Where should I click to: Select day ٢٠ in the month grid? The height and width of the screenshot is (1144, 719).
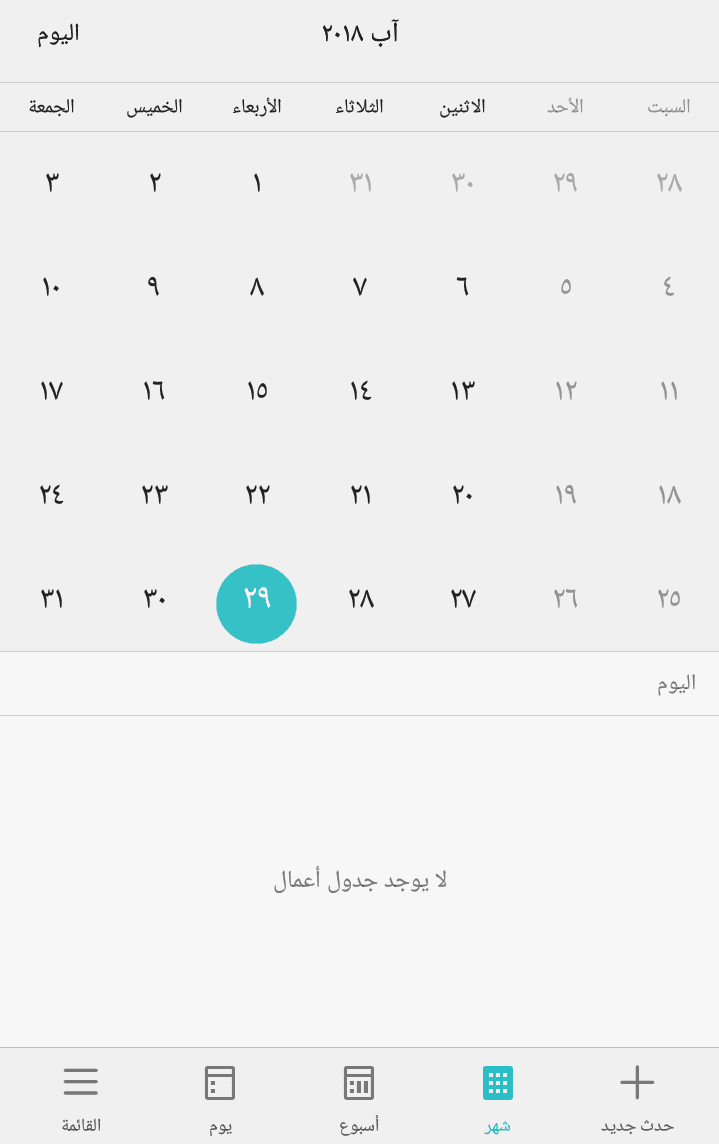click(x=462, y=494)
